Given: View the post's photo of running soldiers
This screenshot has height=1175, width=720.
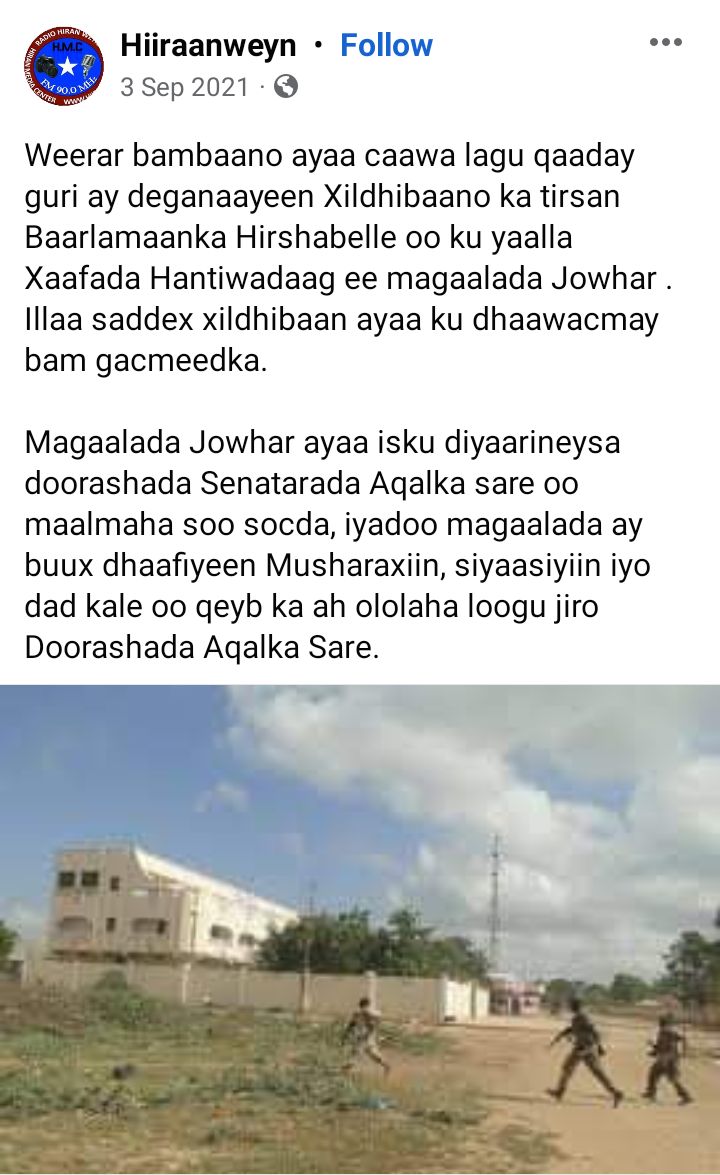Looking at the screenshot, I should coord(360,928).
